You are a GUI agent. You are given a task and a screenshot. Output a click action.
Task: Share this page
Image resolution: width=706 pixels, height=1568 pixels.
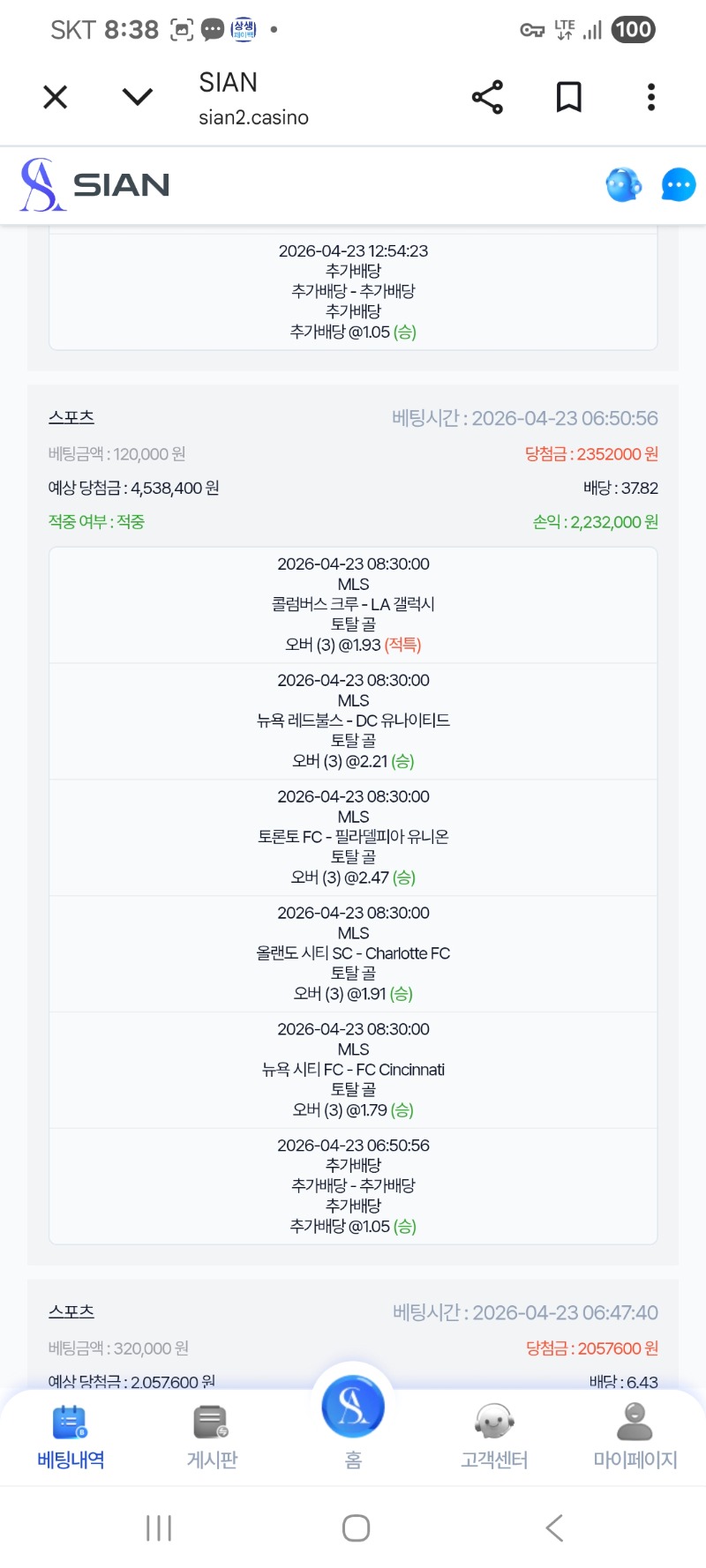click(x=487, y=97)
